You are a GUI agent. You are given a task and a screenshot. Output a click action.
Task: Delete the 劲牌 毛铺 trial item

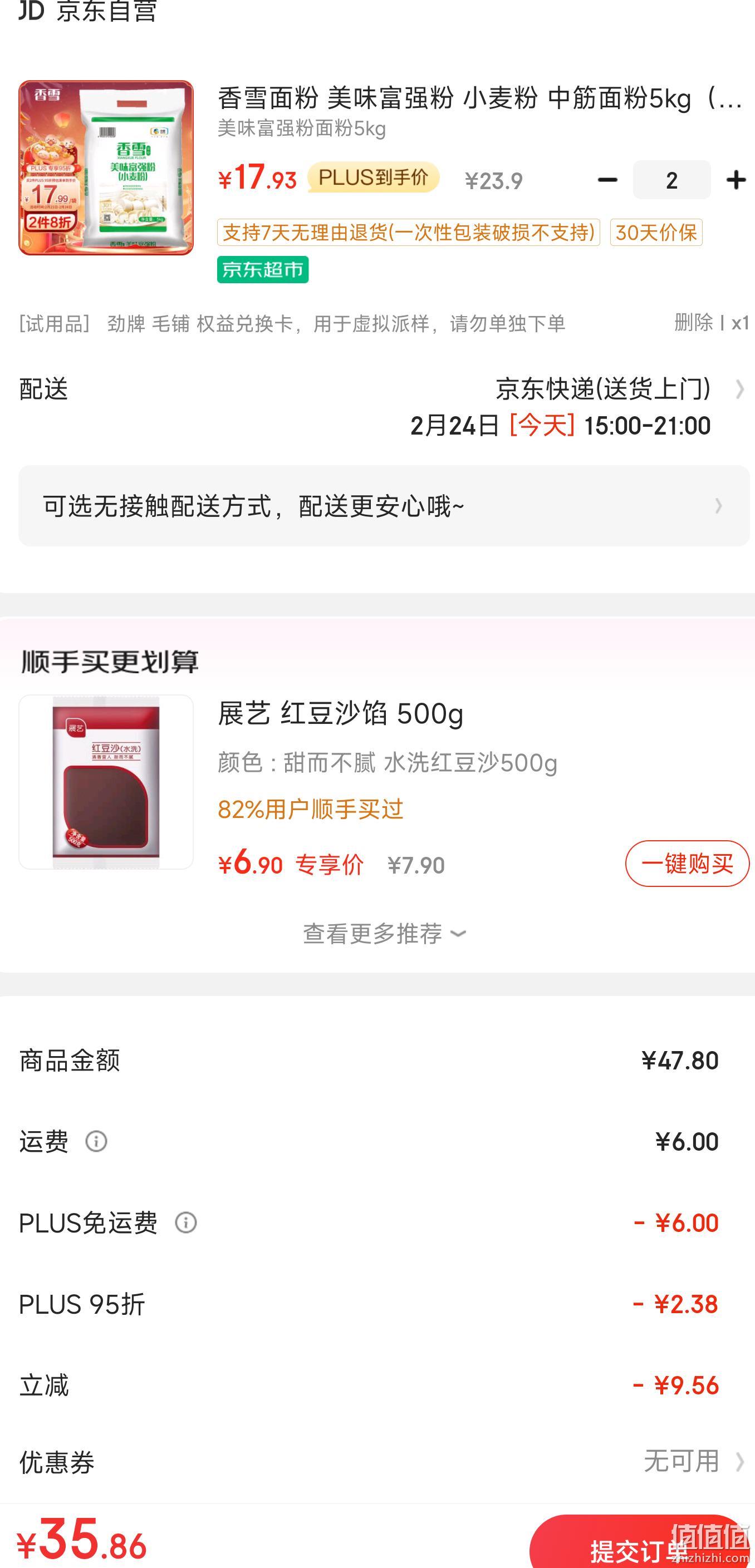click(693, 323)
